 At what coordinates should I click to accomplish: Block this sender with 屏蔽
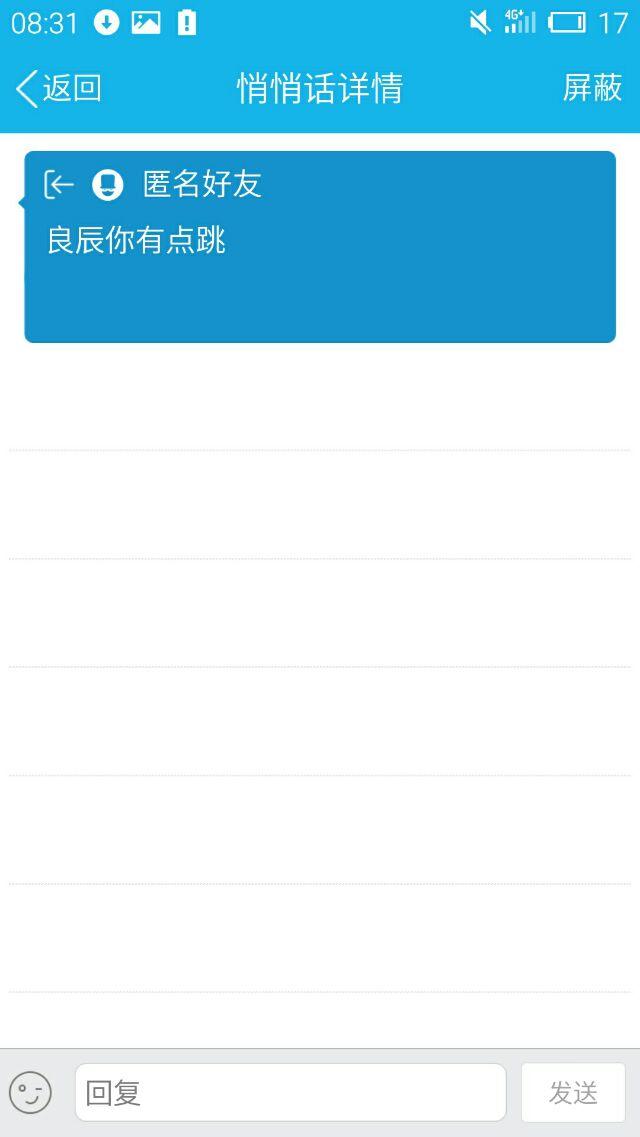[592, 88]
